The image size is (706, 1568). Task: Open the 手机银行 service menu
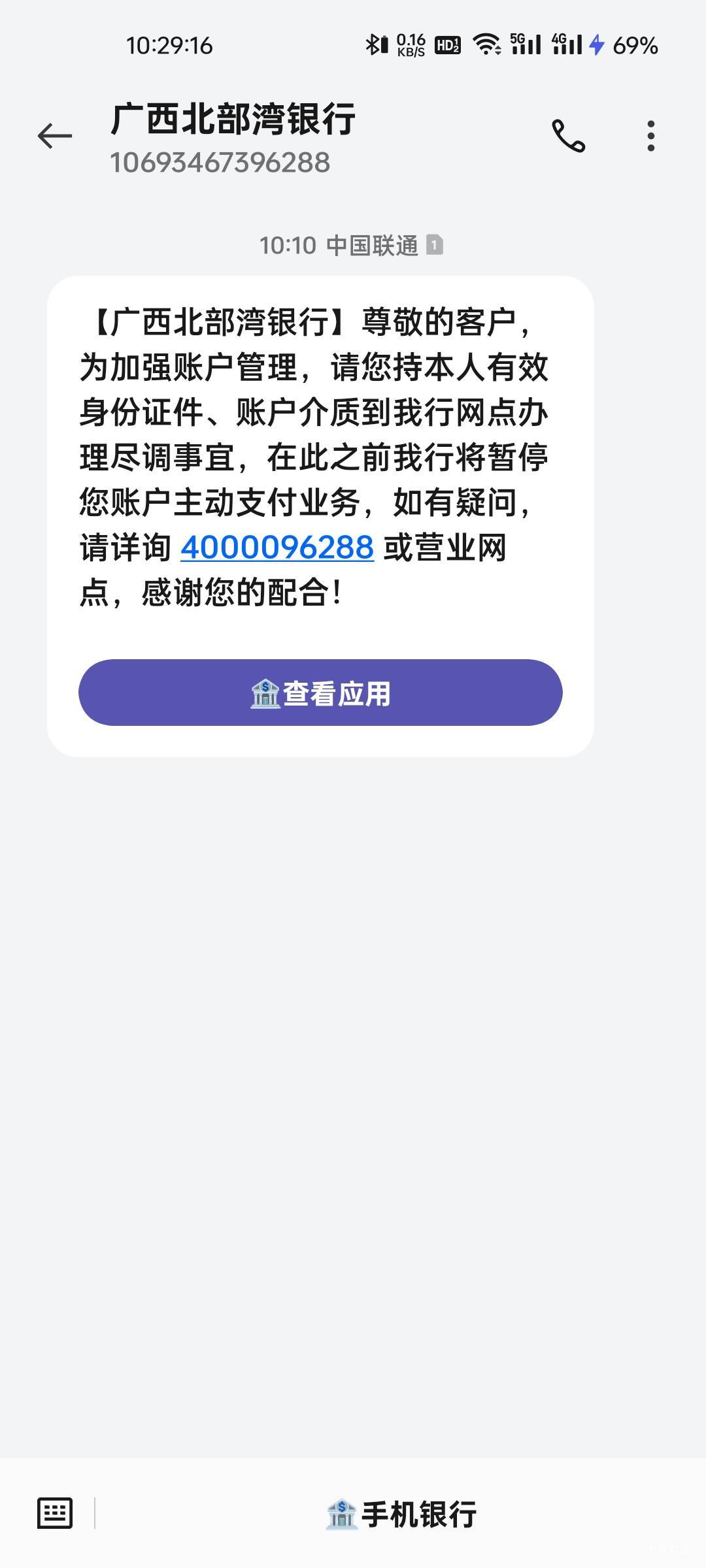(401, 1514)
